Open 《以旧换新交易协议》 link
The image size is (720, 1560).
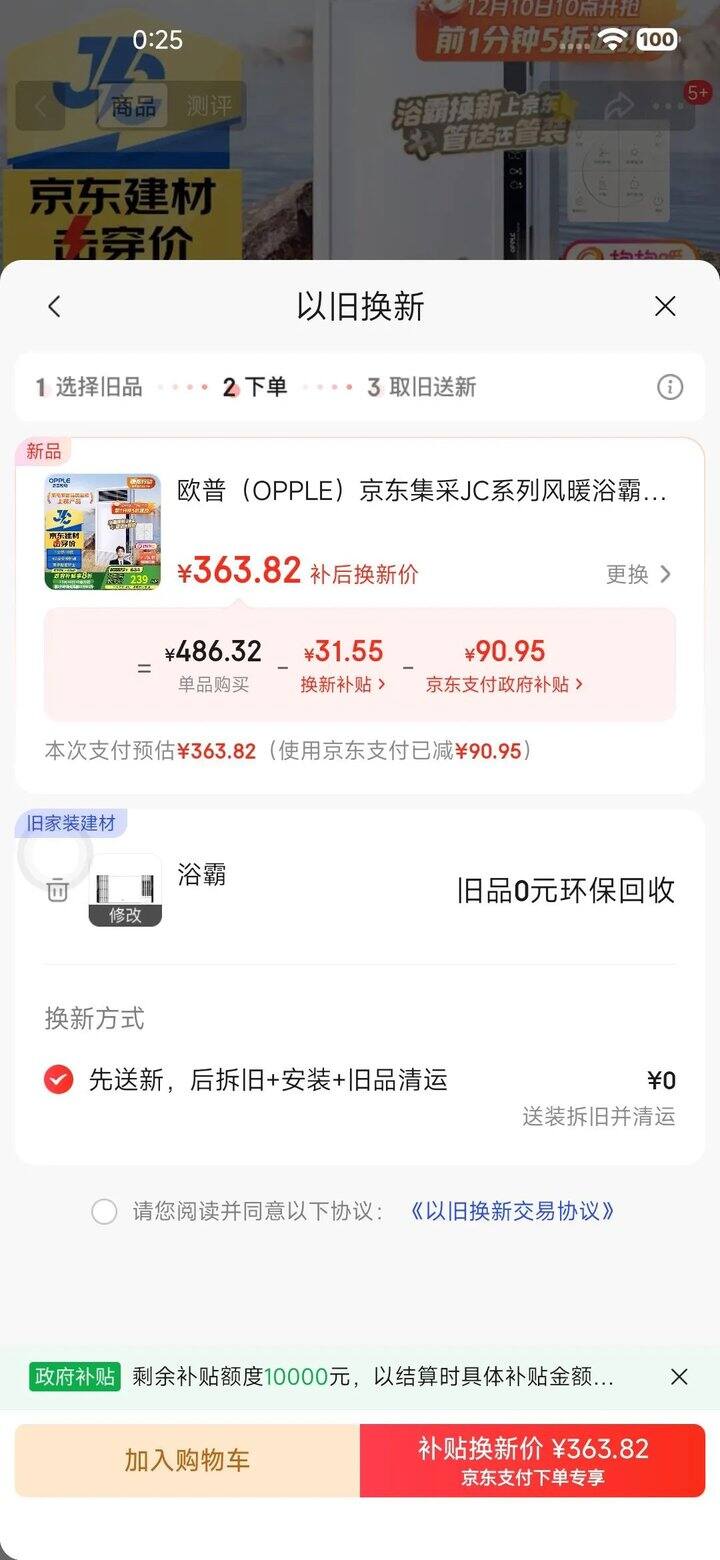click(x=511, y=1212)
